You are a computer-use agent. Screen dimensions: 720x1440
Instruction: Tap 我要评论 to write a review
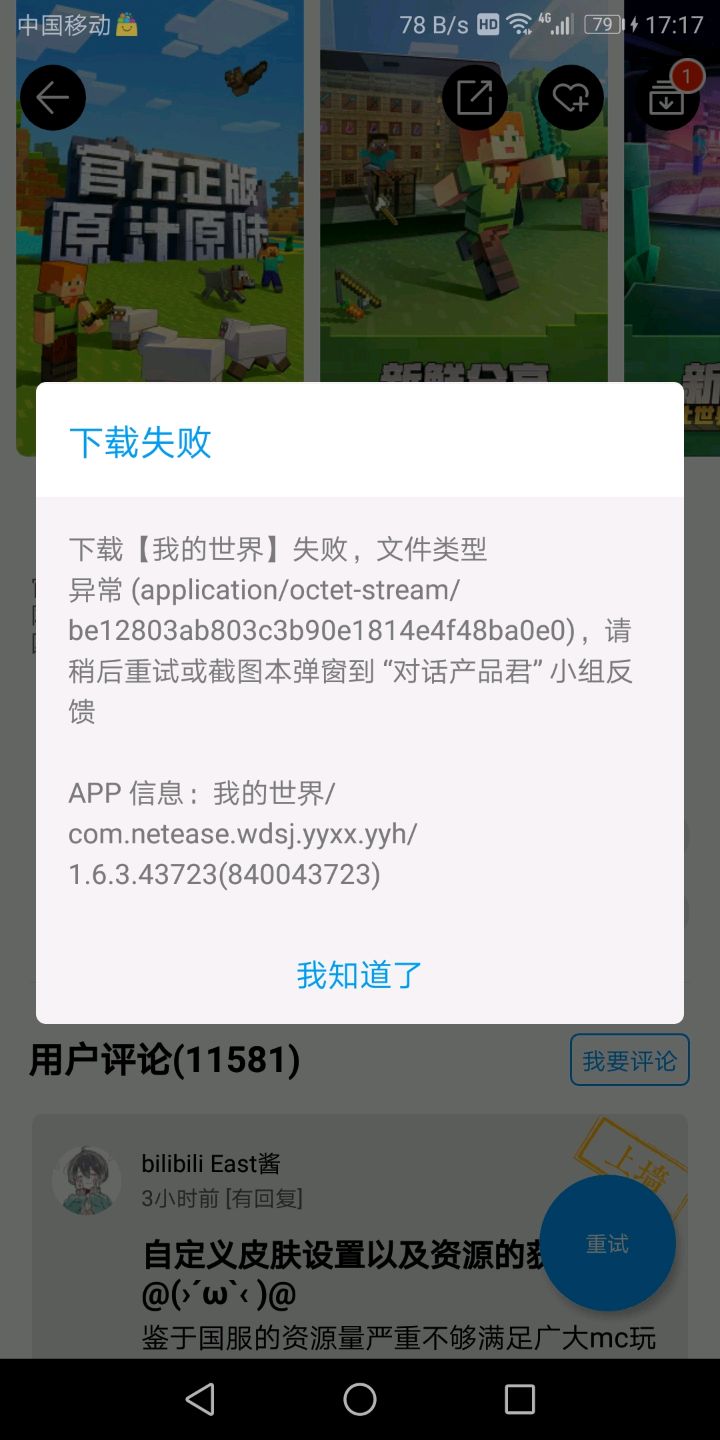click(x=629, y=1060)
